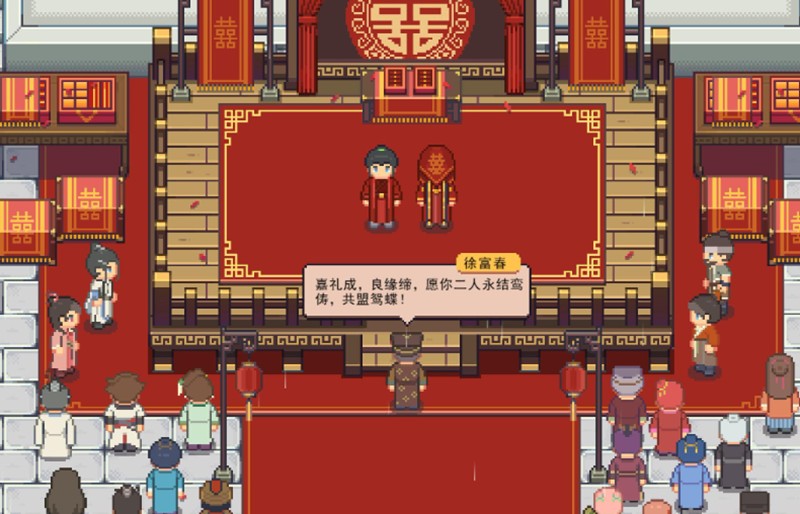Tap Xu Fuchun's dialogue bubble to continue
800x514 pixels.
click(x=415, y=292)
